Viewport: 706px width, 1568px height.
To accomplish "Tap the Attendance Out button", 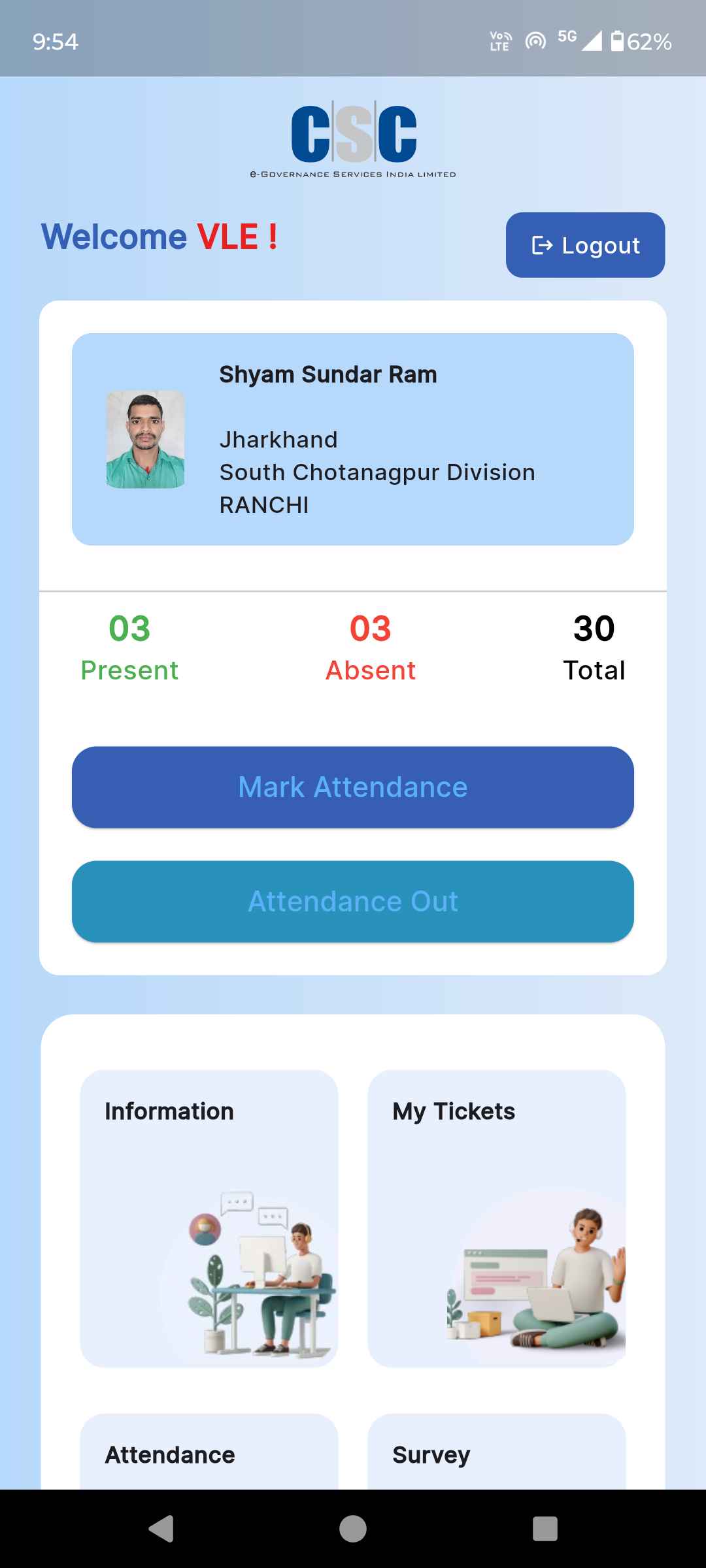I will 353,902.
